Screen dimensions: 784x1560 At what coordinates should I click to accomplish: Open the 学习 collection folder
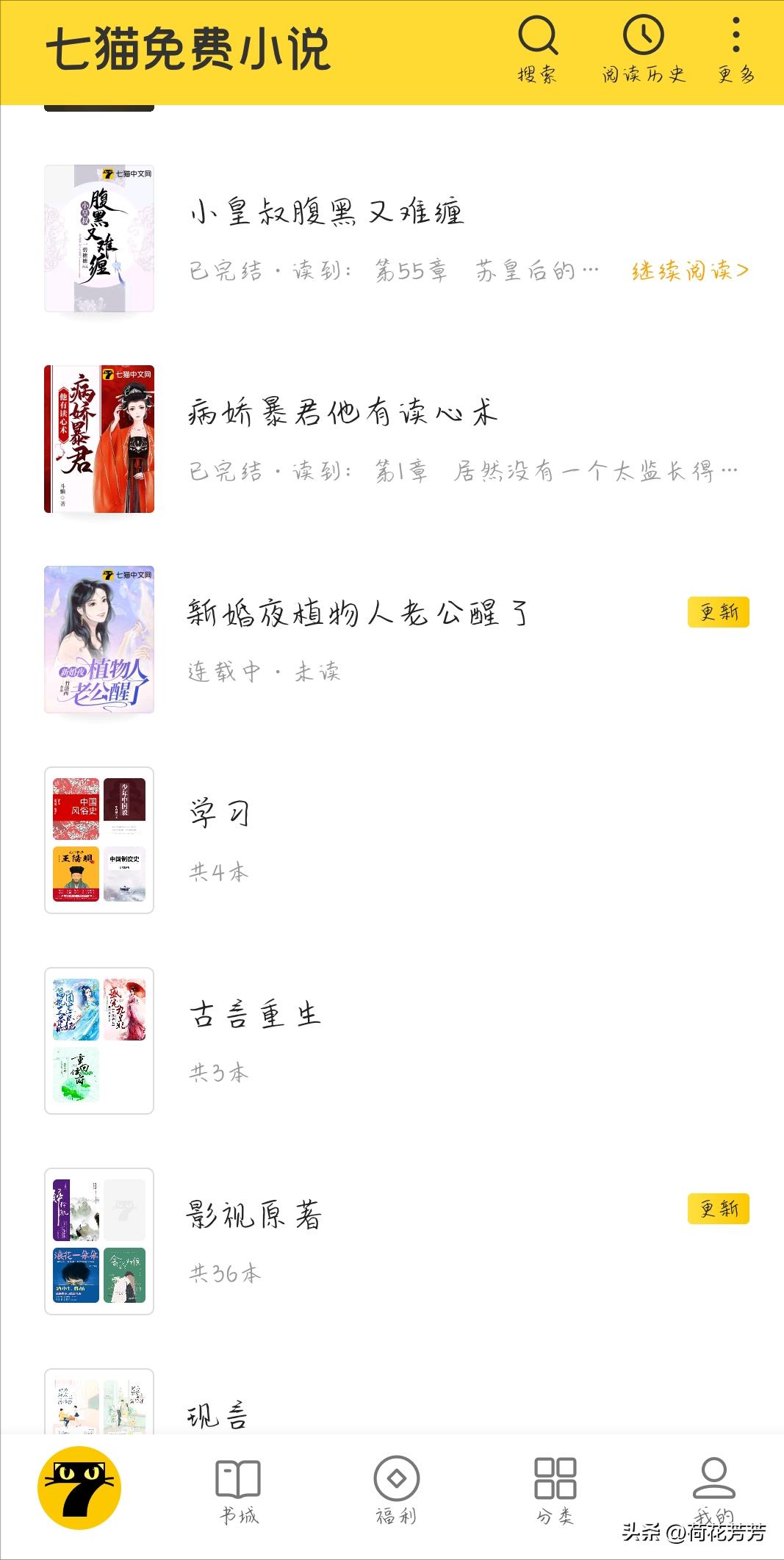(x=98, y=838)
